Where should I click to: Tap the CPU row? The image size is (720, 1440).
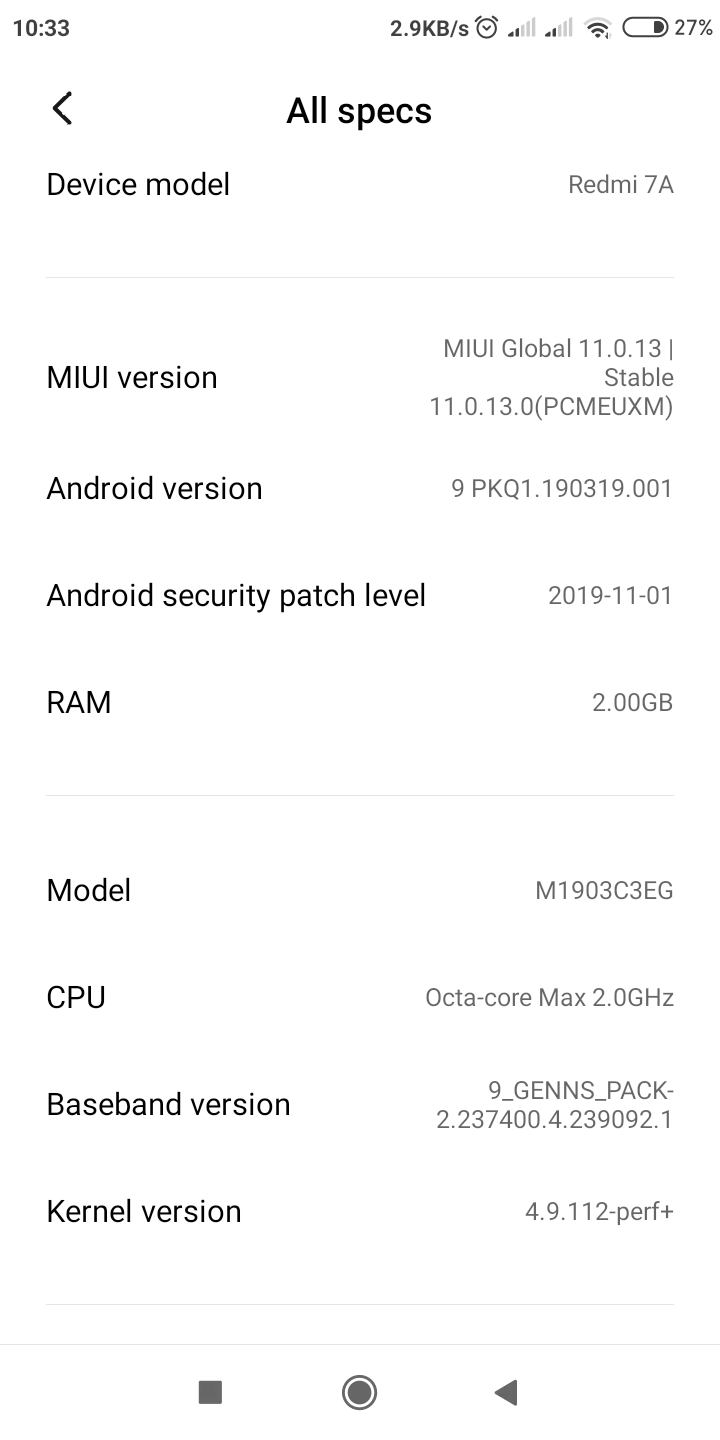click(x=360, y=998)
